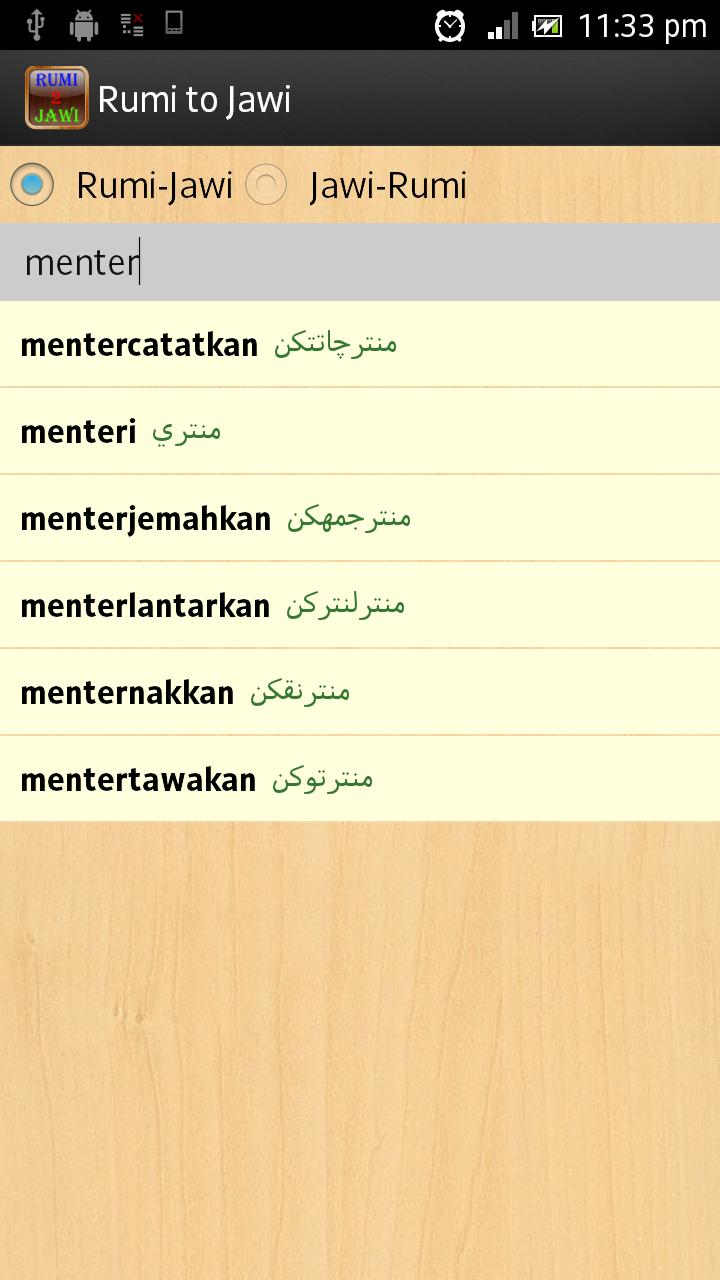The height and width of the screenshot is (1280, 720).
Task: Open the menteri result entry
Action: 360,430
